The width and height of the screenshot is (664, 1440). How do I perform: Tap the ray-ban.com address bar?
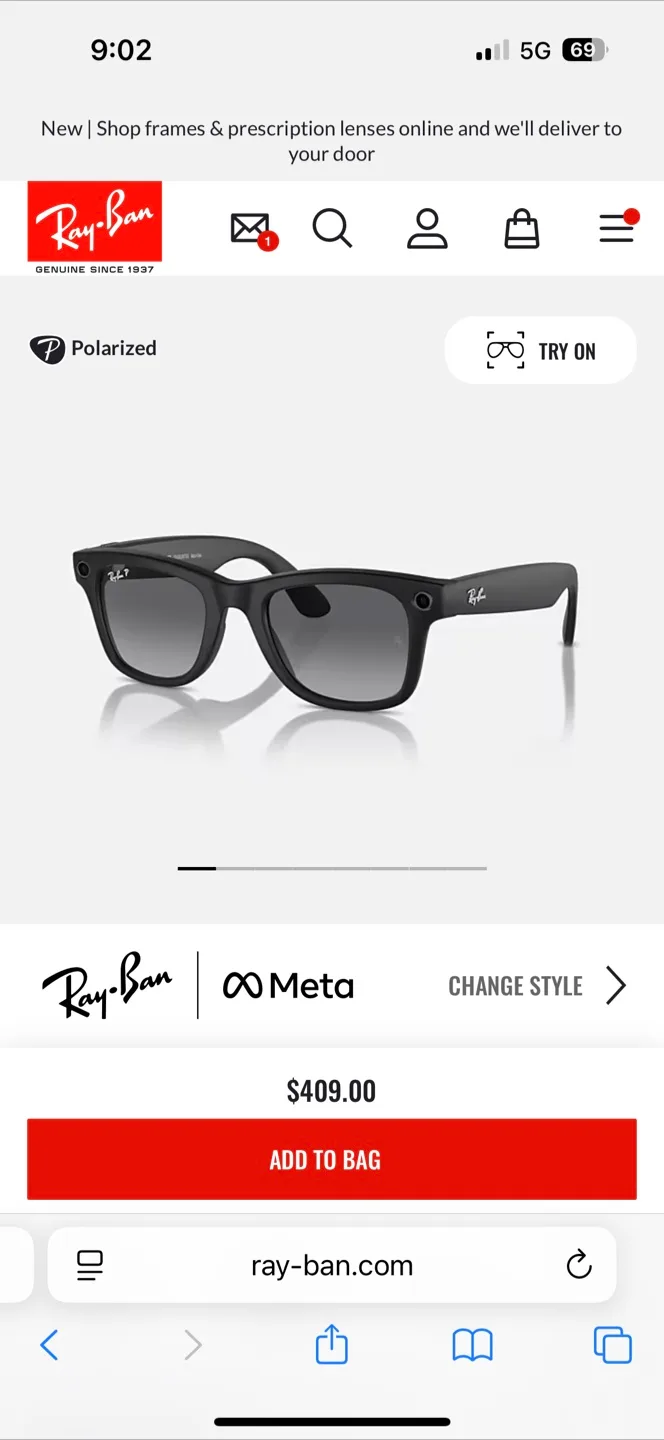pyautogui.click(x=332, y=1266)
